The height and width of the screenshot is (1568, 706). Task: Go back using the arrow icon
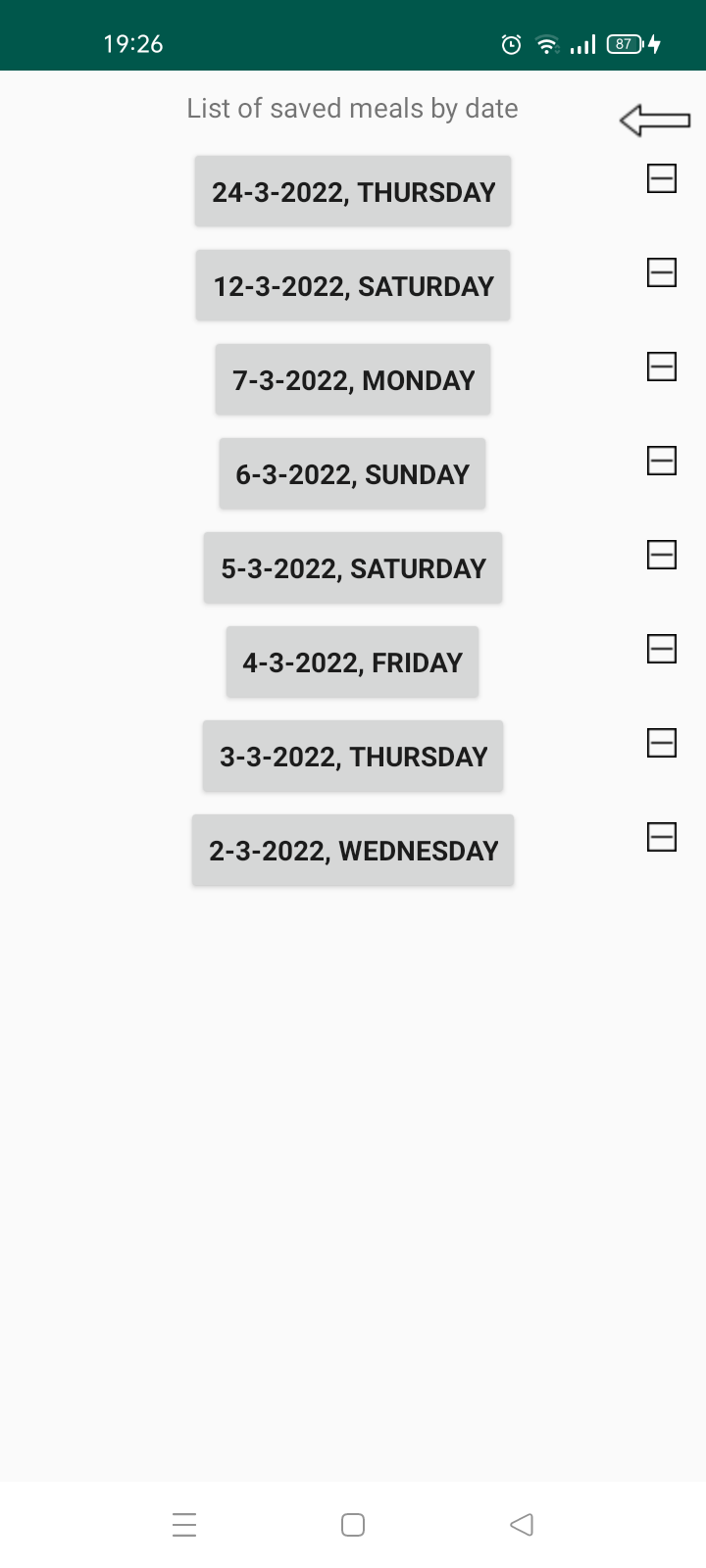[655, 121]
